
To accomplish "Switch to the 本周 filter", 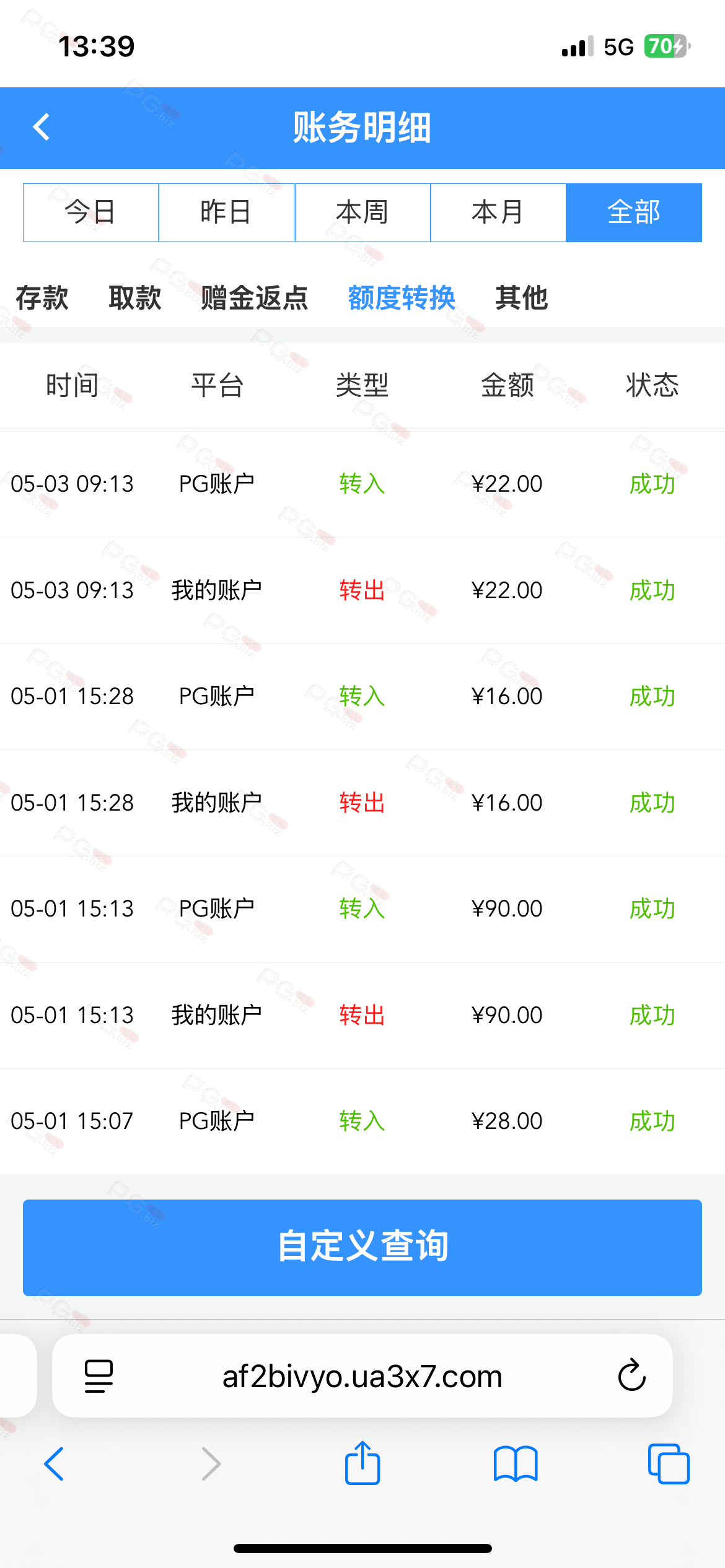I will (x=362, y=212).
